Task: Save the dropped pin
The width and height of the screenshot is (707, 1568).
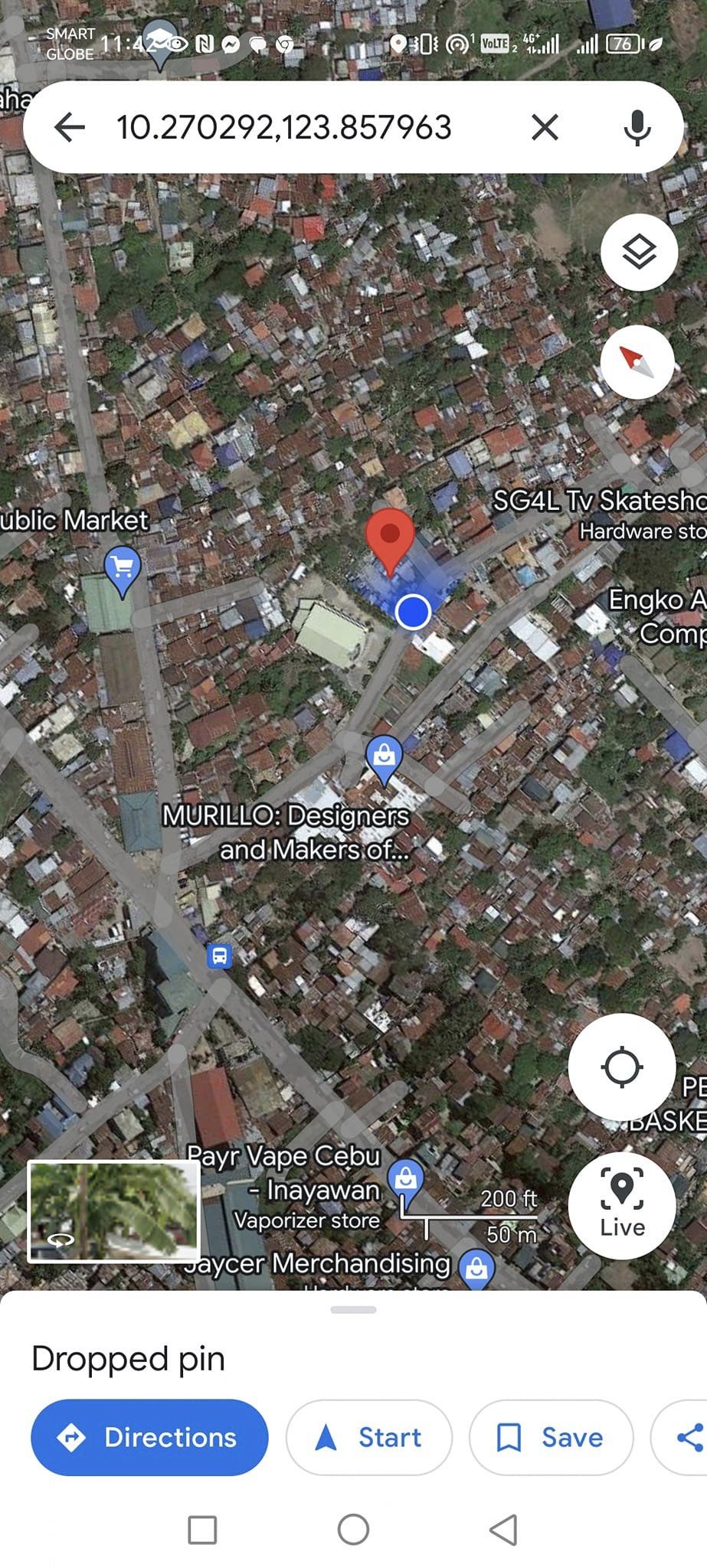Action: point(551,1437)
